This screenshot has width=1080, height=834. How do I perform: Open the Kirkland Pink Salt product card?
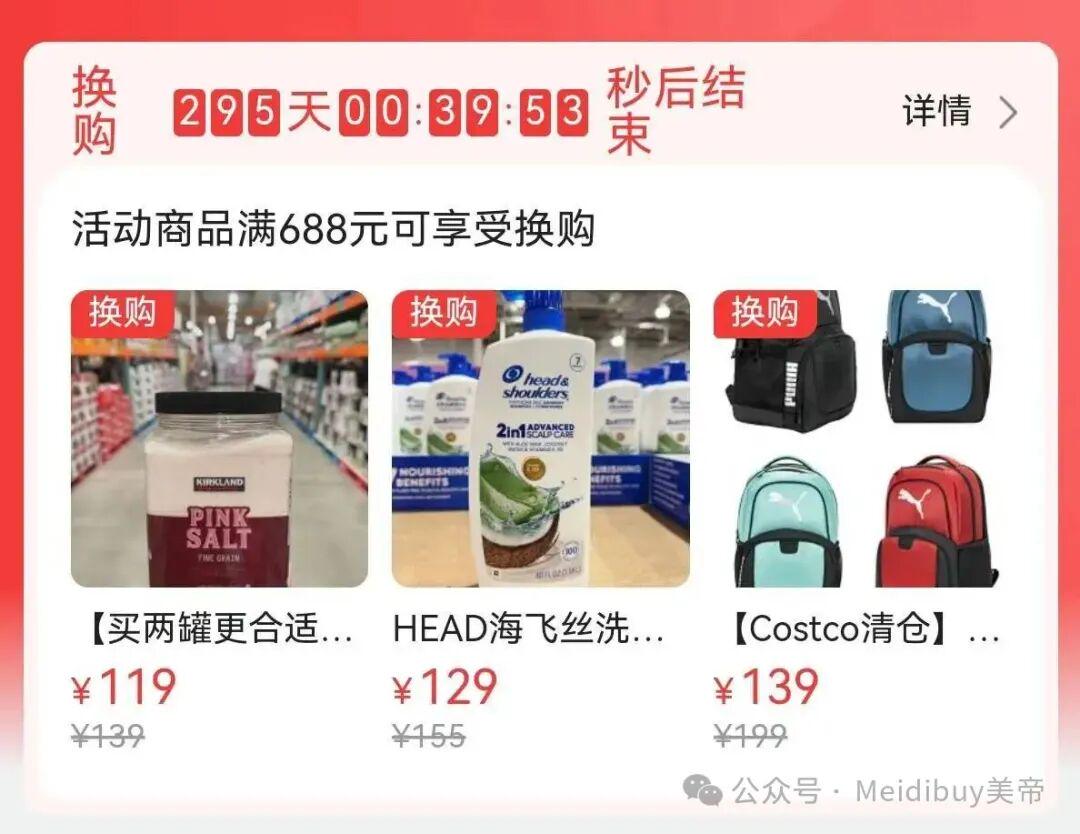pos(219,438)
